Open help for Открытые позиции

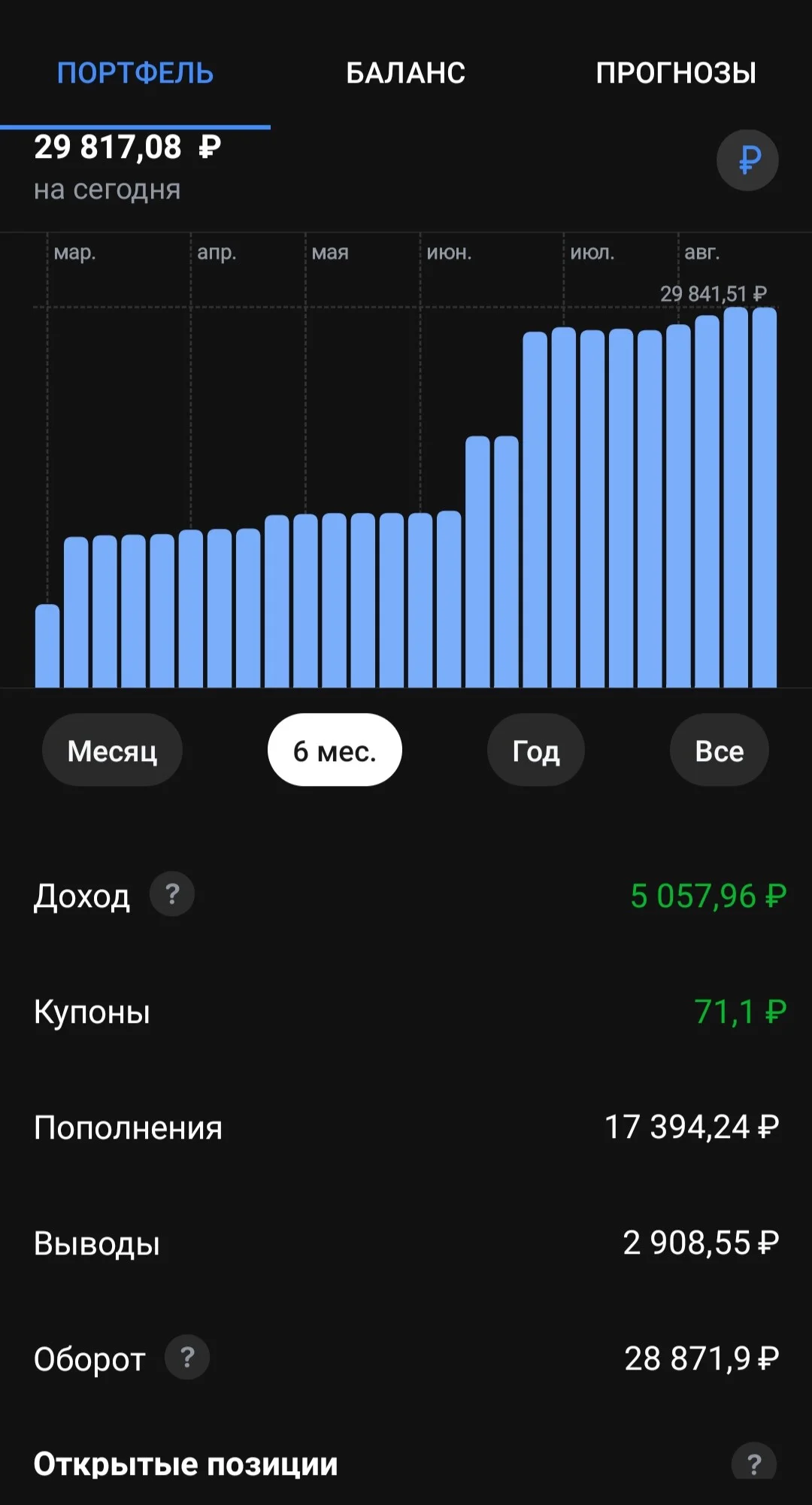point(754,1463)
